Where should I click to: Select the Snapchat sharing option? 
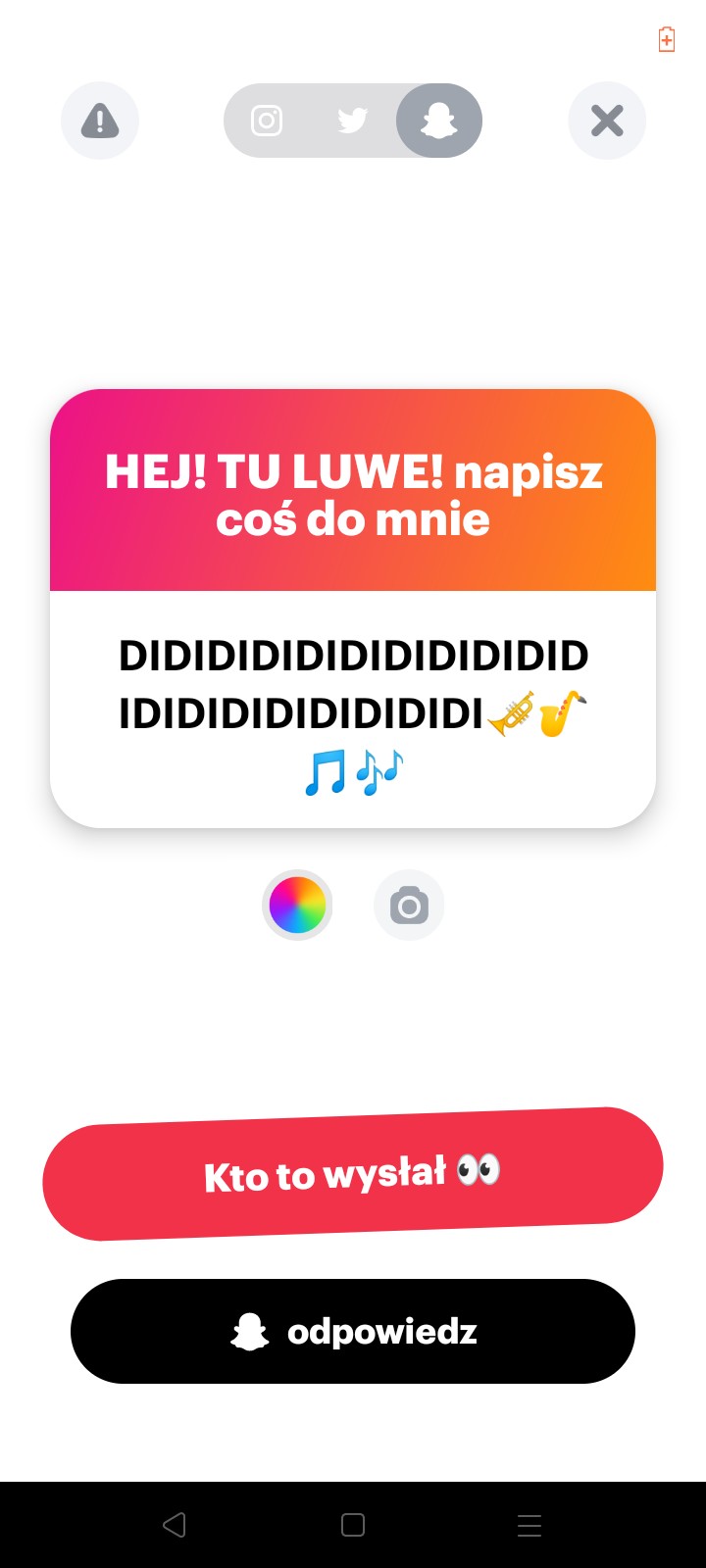(x=438, y=121)
